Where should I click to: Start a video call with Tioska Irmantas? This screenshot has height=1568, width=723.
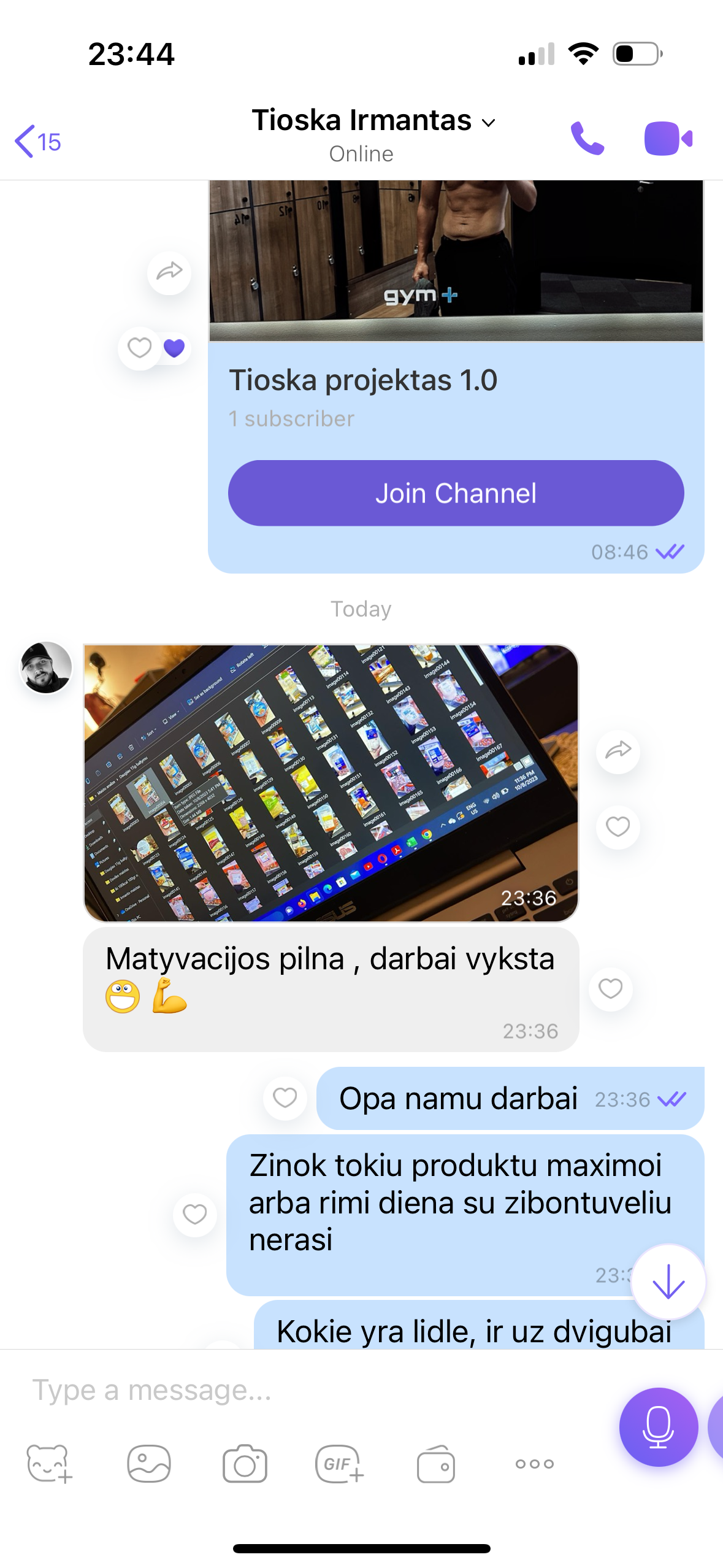click(x=668, y=139)
